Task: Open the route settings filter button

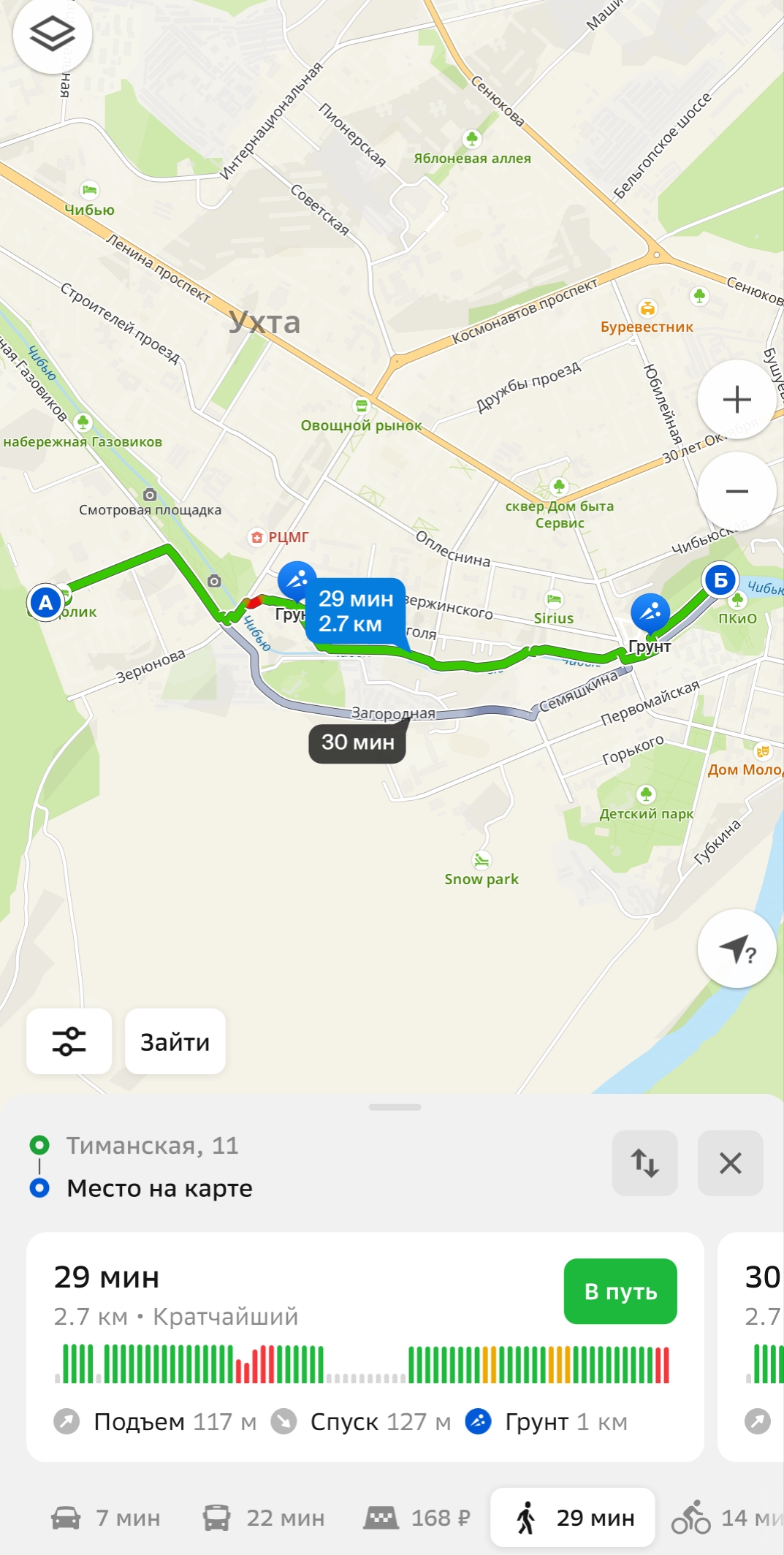Action: (x=69, y=1041)
